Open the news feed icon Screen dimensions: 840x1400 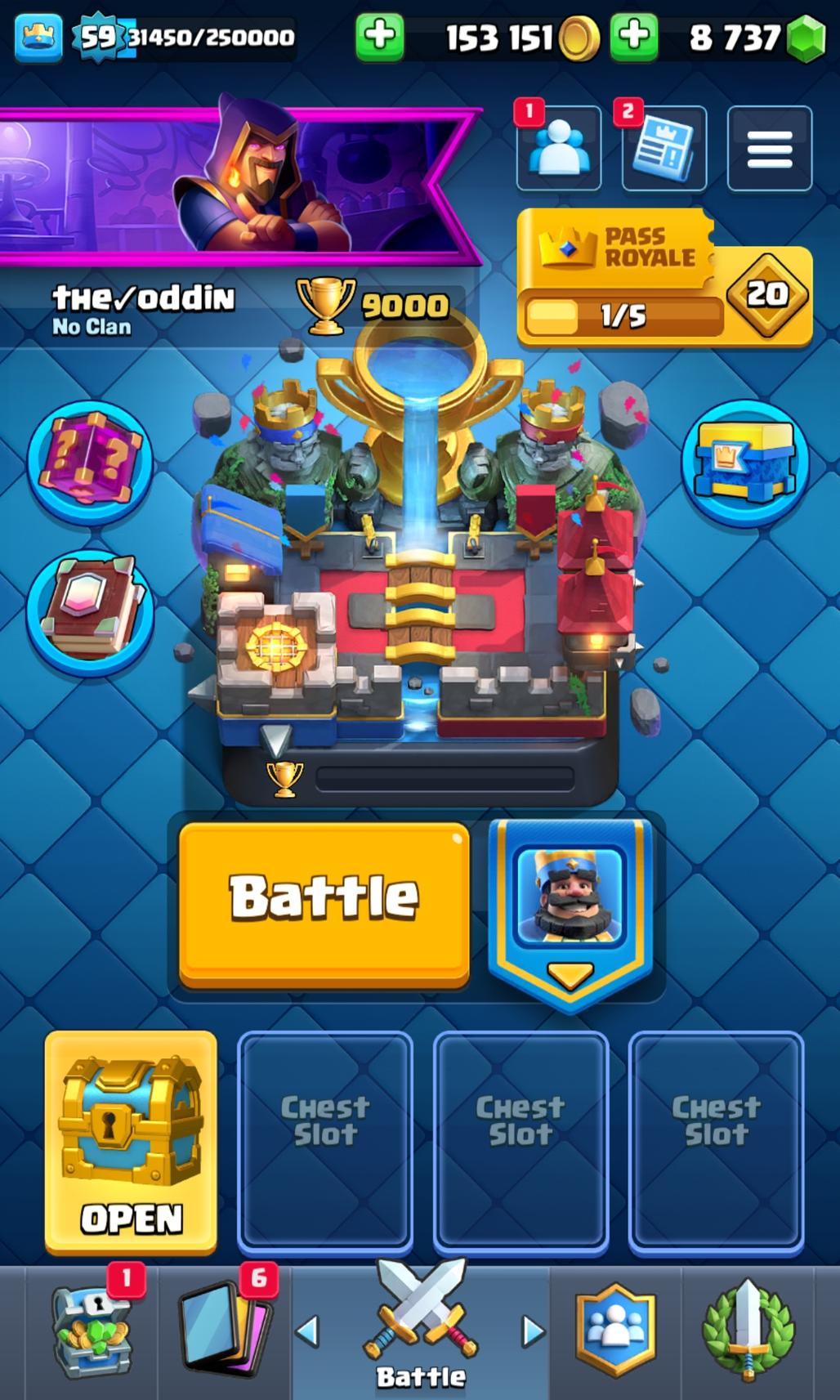pyautogui.click(x=664, y=149)
